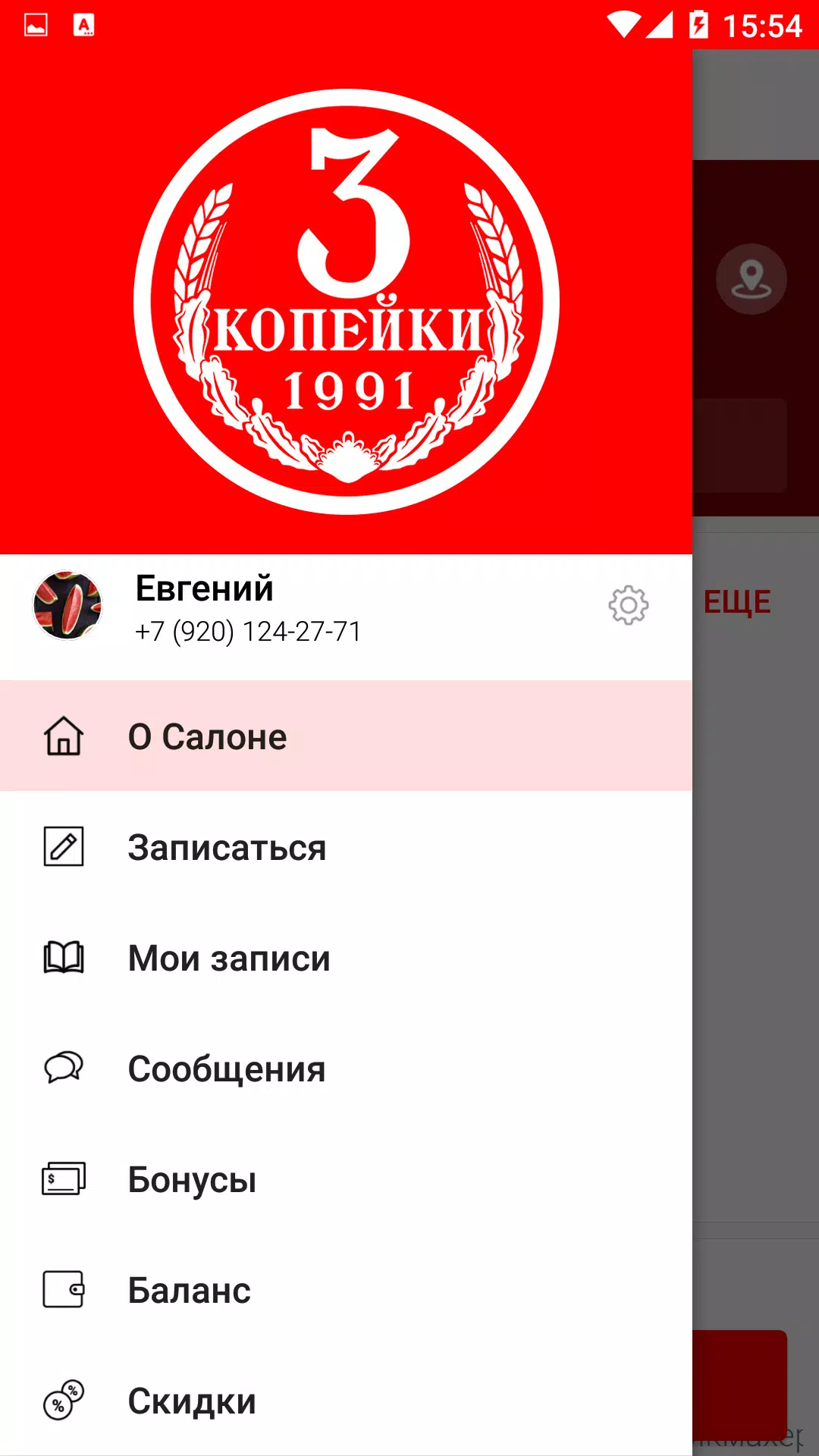
Task: Click the wallet icon beside Баланс
Action: [64, 1290]
